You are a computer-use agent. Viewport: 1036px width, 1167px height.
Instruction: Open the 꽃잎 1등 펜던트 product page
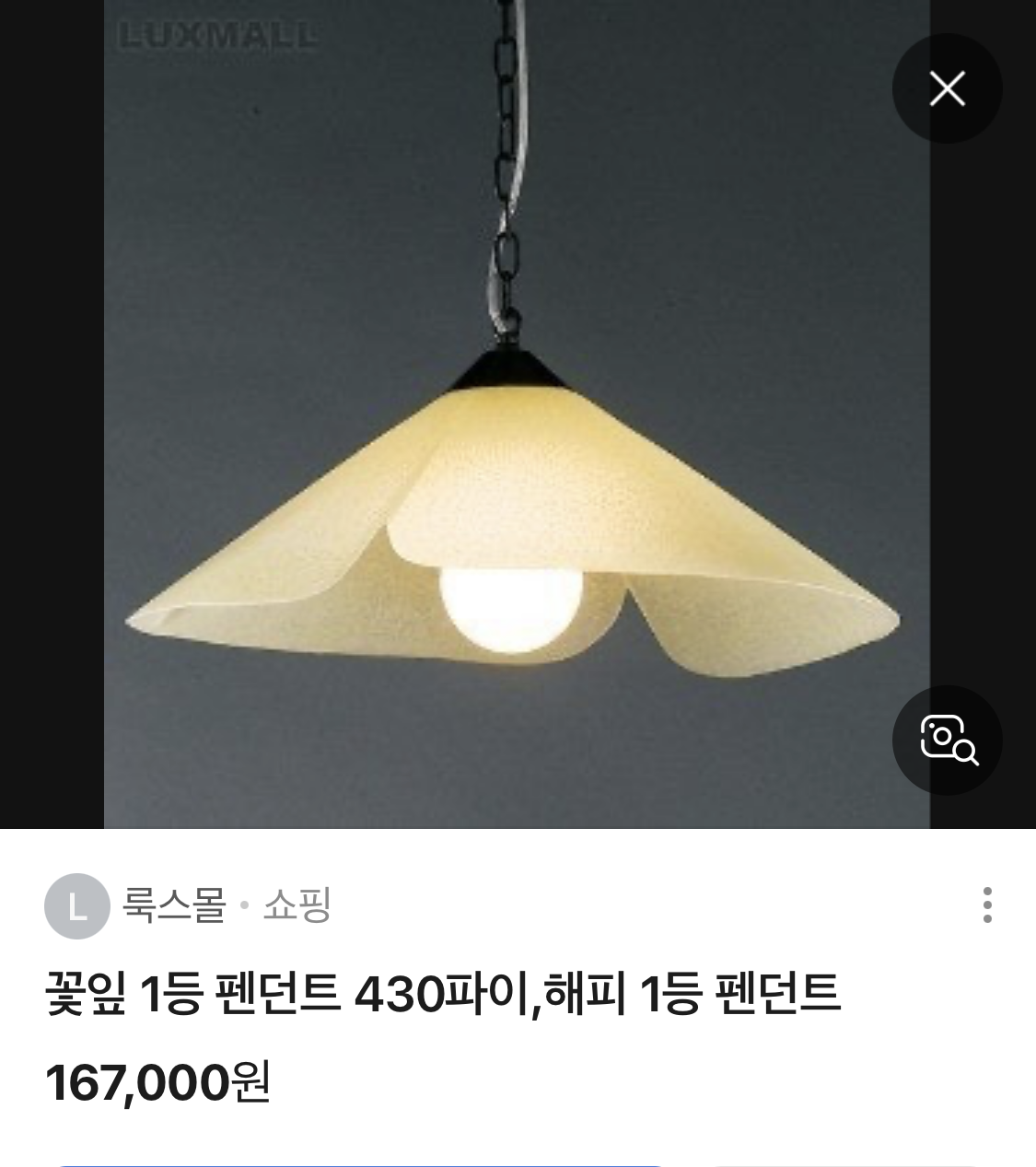(x=443, y=995)
